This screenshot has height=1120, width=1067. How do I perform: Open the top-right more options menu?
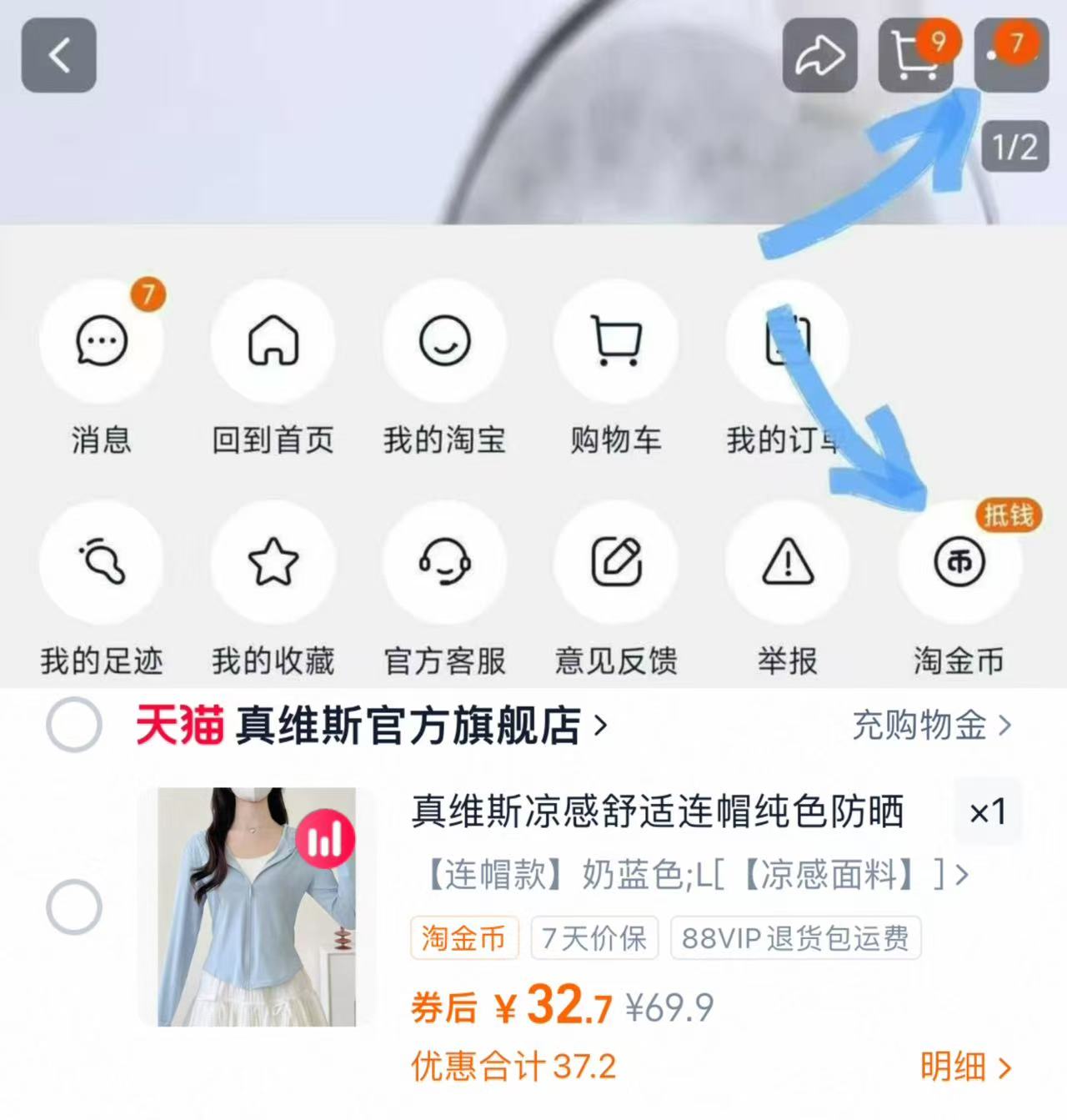pyautogui.click(x=1010, y=55)
